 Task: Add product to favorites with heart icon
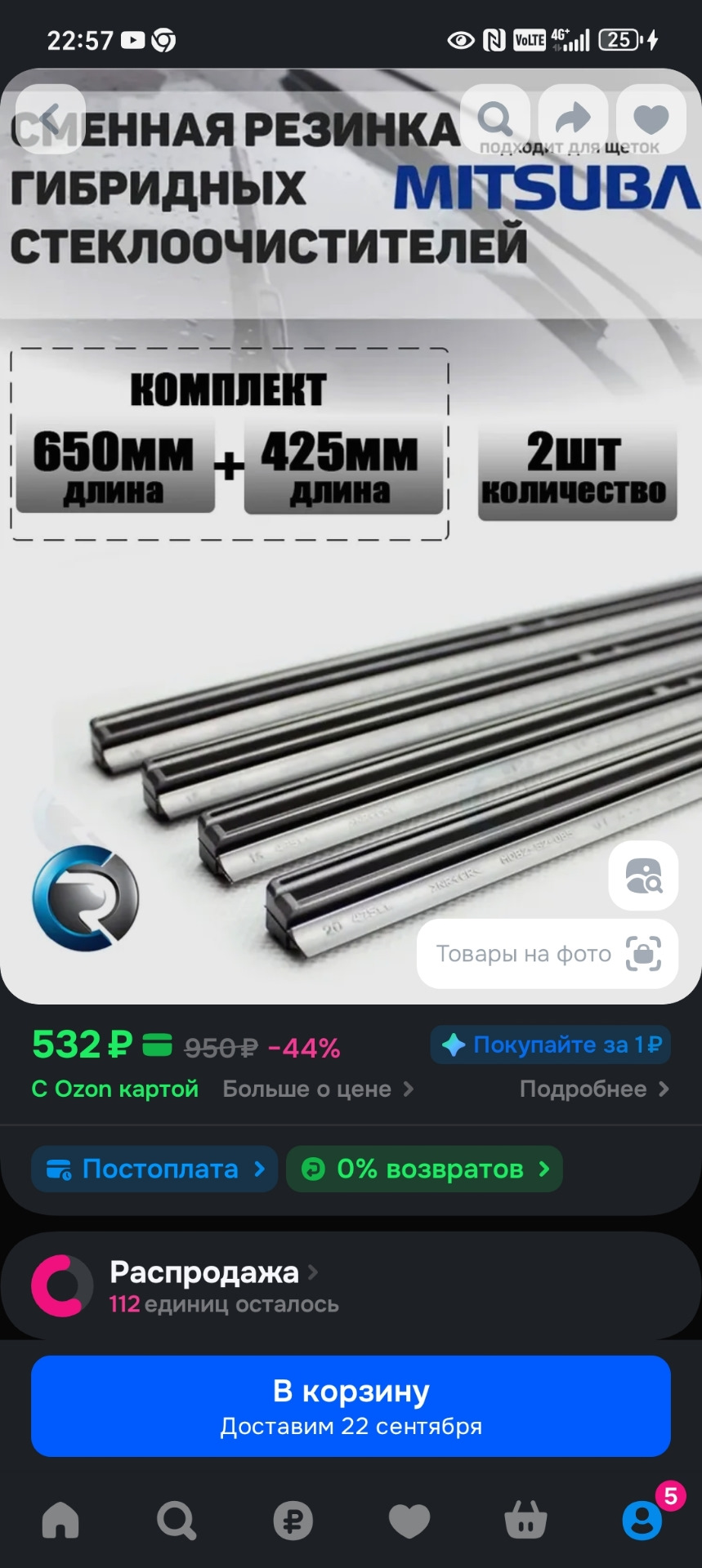coord(651,119)
